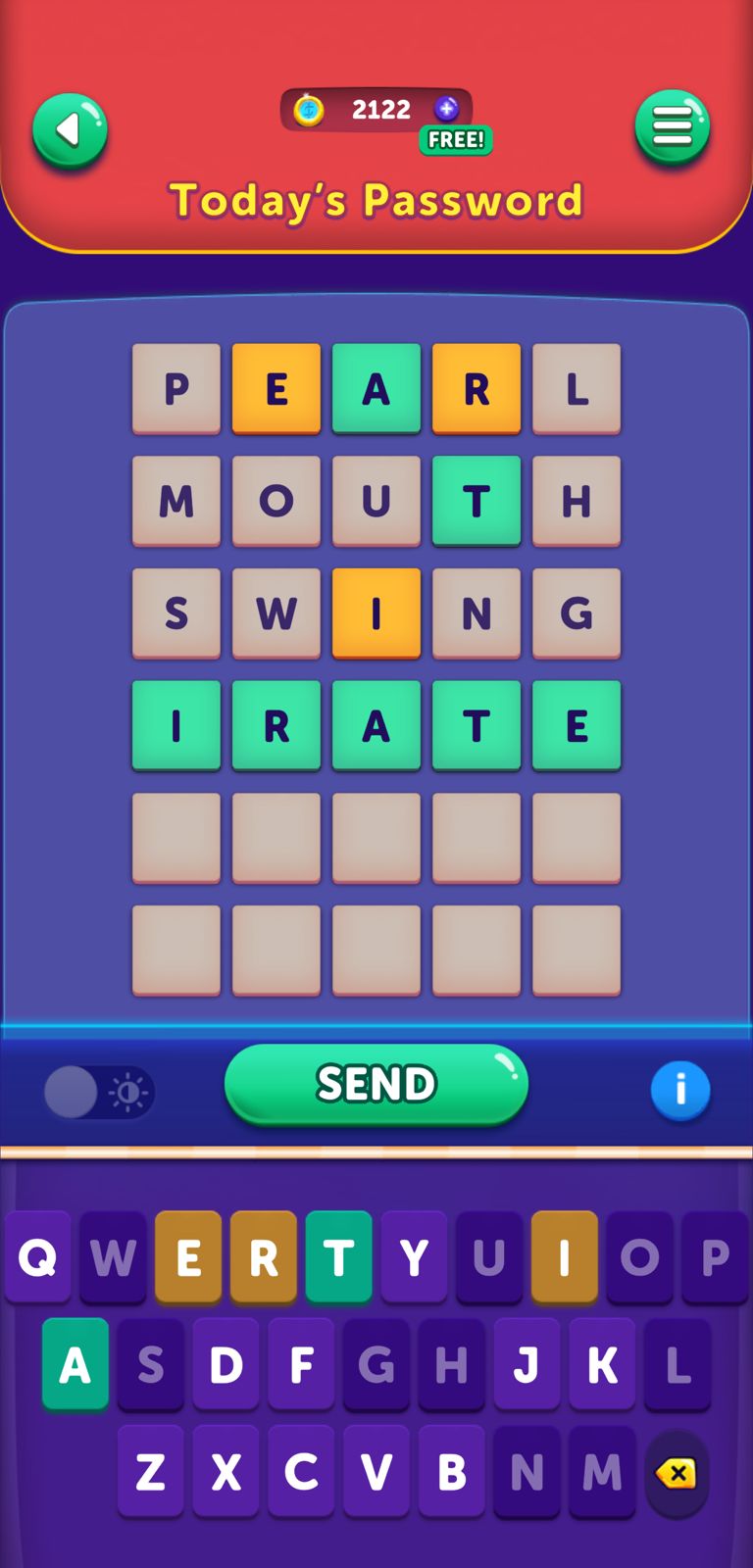
Task: Go back using the green arrow button
Action: coord(70,130)
